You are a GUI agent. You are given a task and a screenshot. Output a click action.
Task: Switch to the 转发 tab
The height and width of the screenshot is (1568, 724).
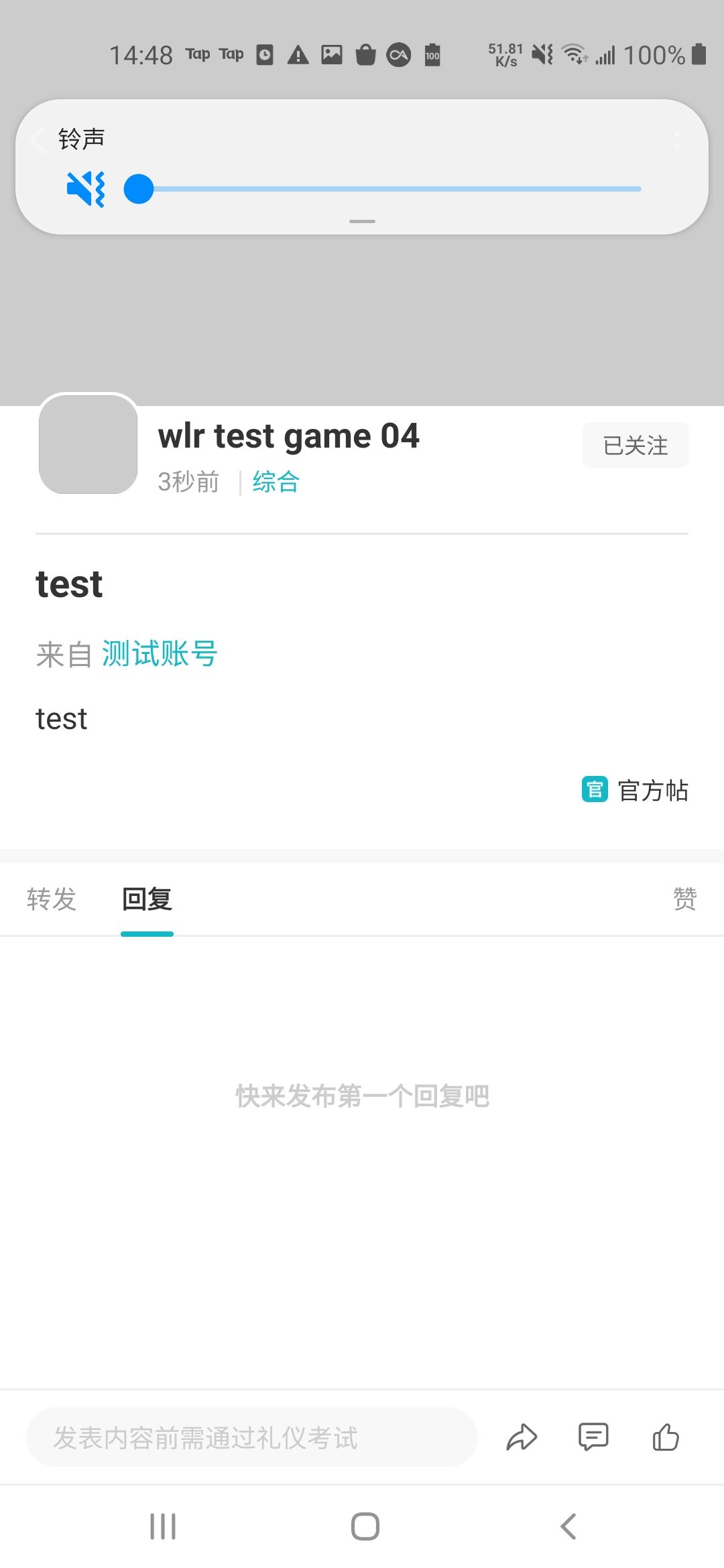click(x=51, y=898)
